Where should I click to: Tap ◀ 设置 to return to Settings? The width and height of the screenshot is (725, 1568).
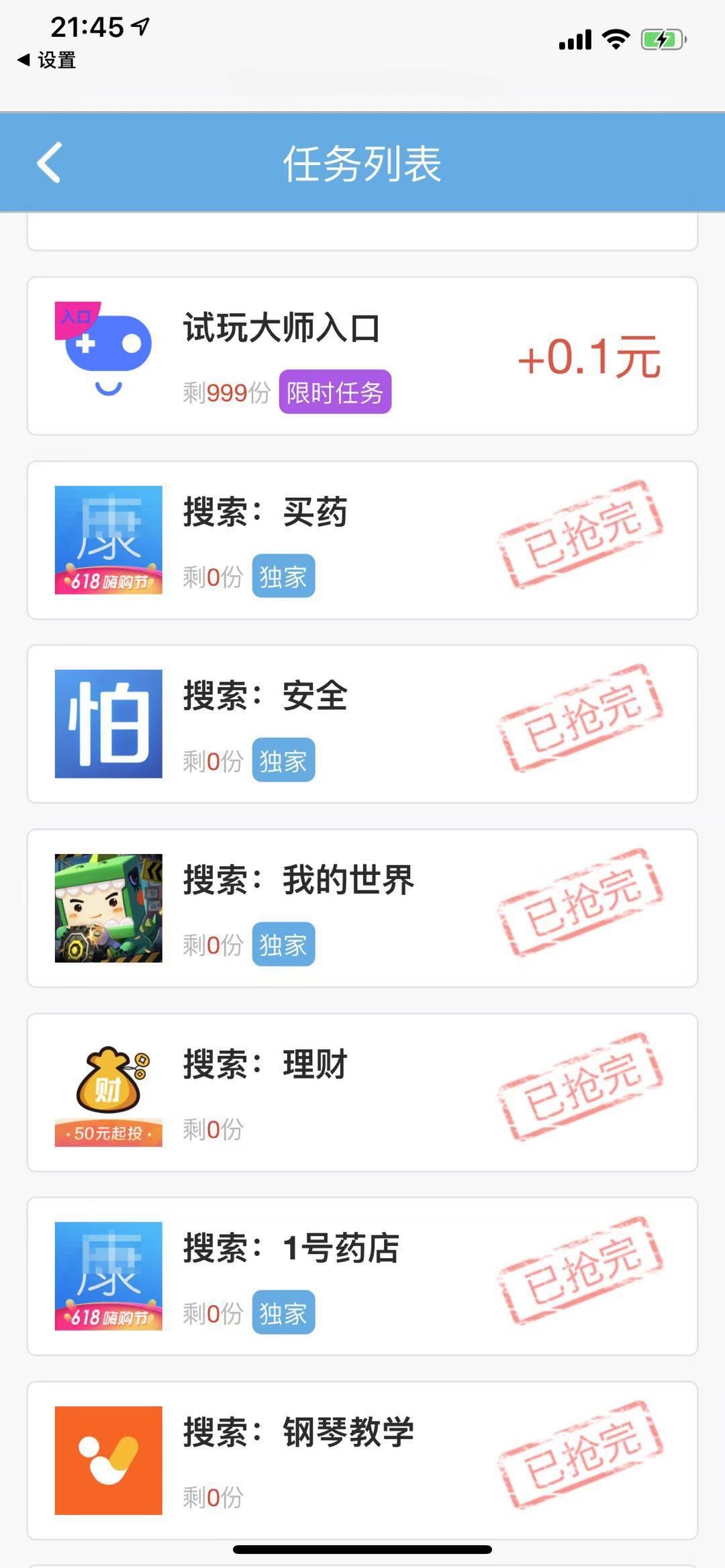tap(44, 60)
